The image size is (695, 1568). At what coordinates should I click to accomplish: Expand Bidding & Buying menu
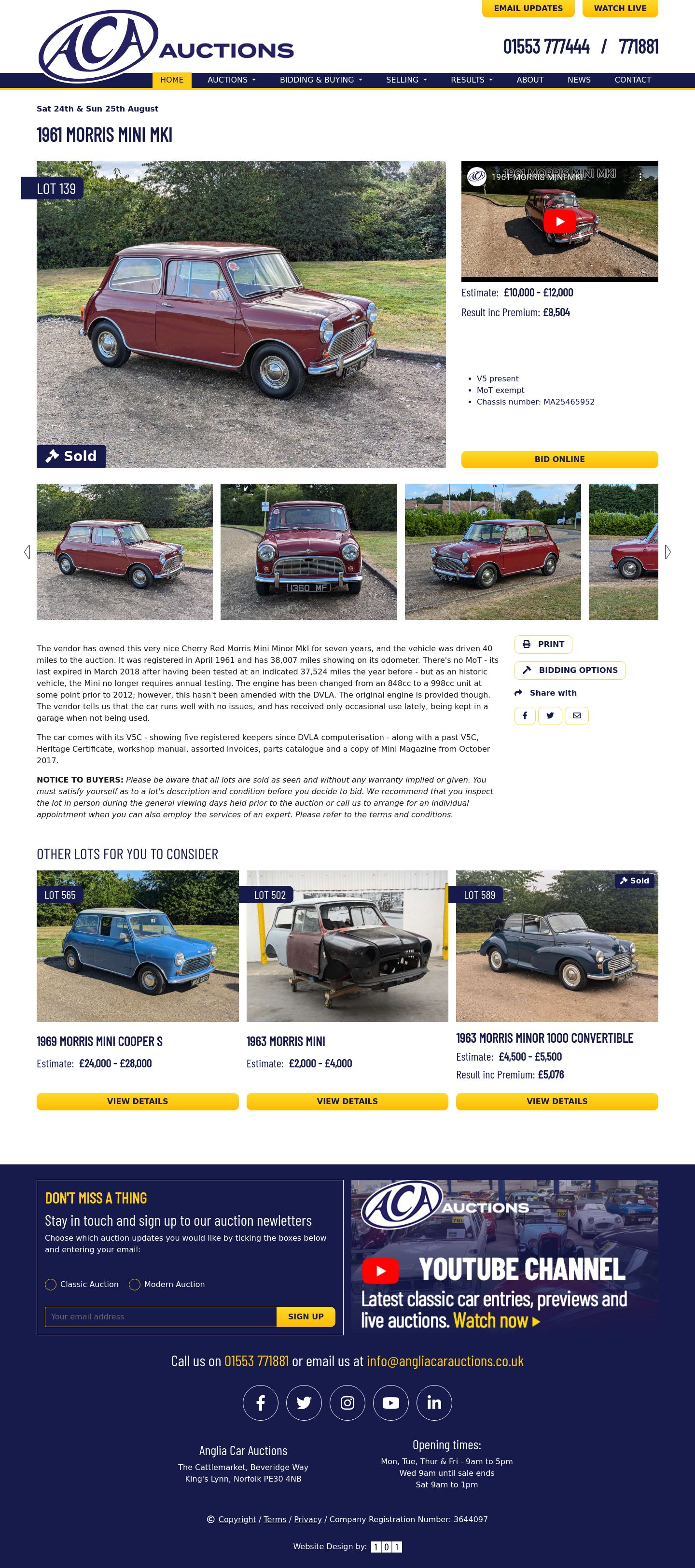(321, 80)
